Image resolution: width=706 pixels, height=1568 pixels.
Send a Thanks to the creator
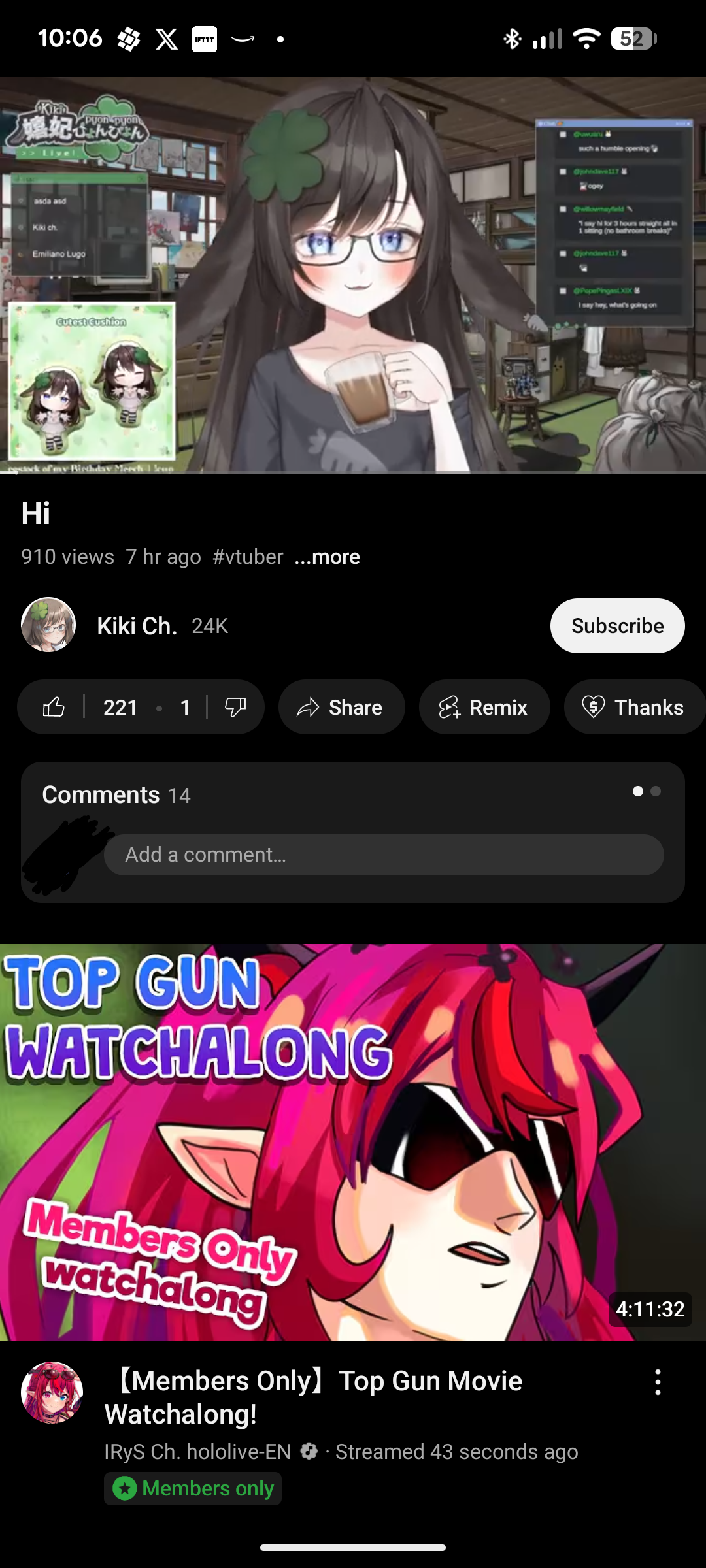click(x=633, y=707)
